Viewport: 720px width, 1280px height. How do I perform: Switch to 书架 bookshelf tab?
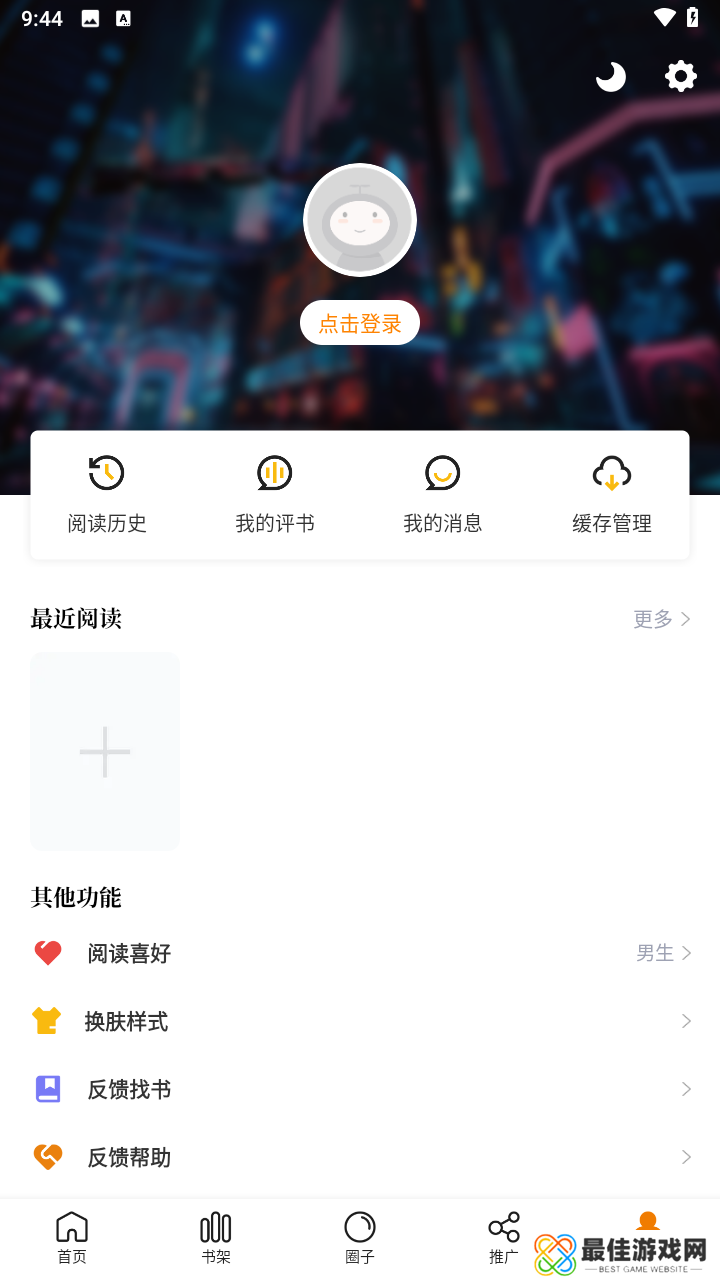[215, 1236]
